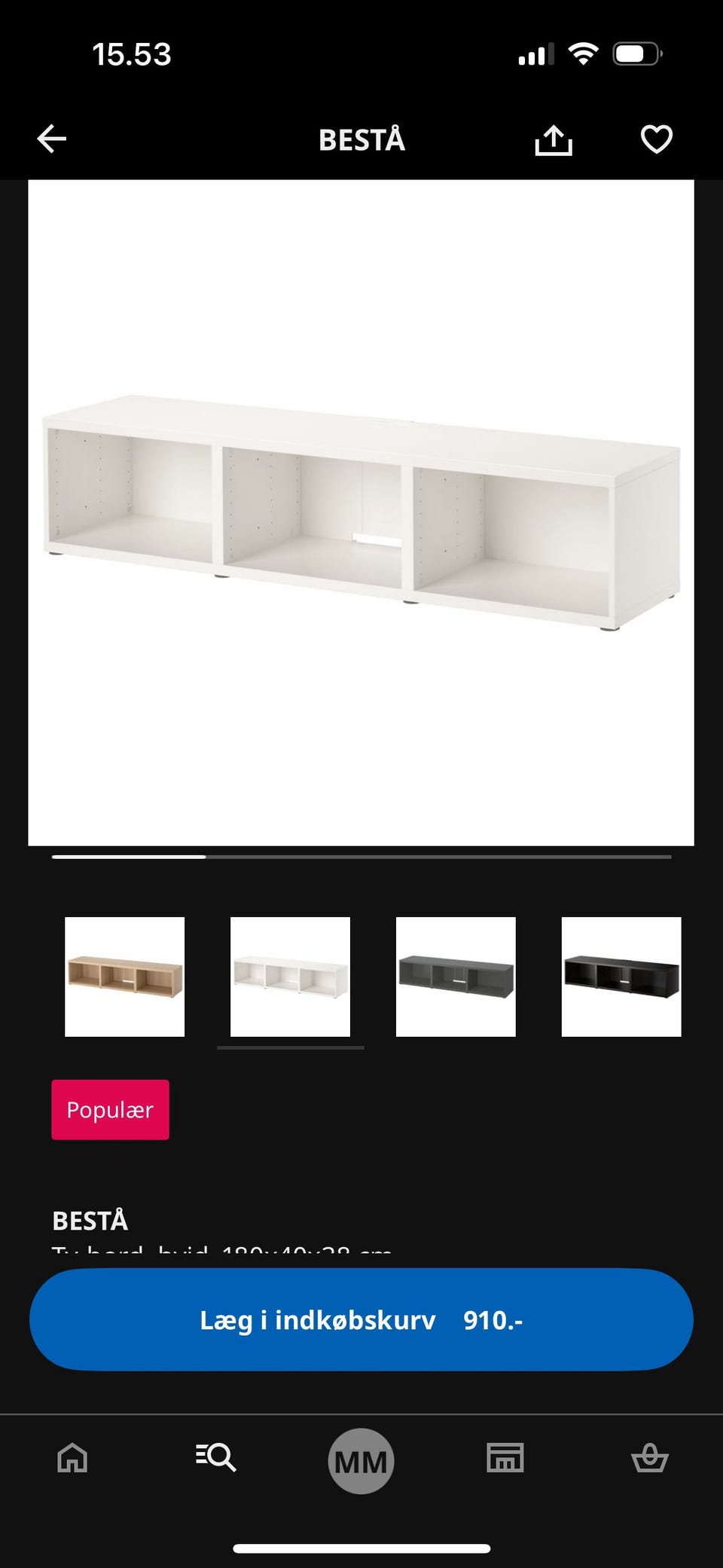The image size is (723, 1568).
Task: Tap the Populær badge
Action: pyautogui.click(x=110, y=1109)
